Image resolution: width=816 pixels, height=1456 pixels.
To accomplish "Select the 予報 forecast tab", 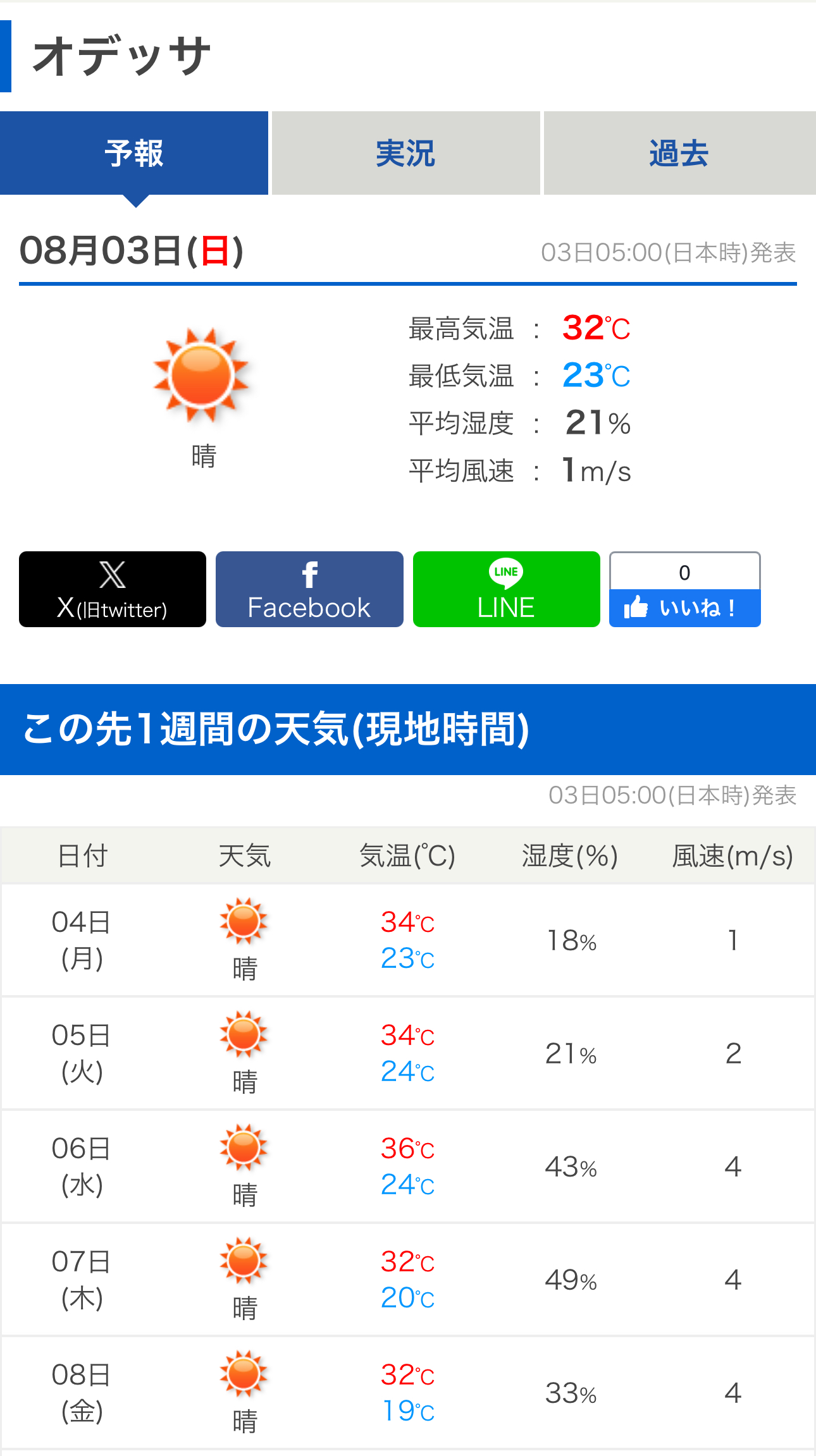I will 134,153.
